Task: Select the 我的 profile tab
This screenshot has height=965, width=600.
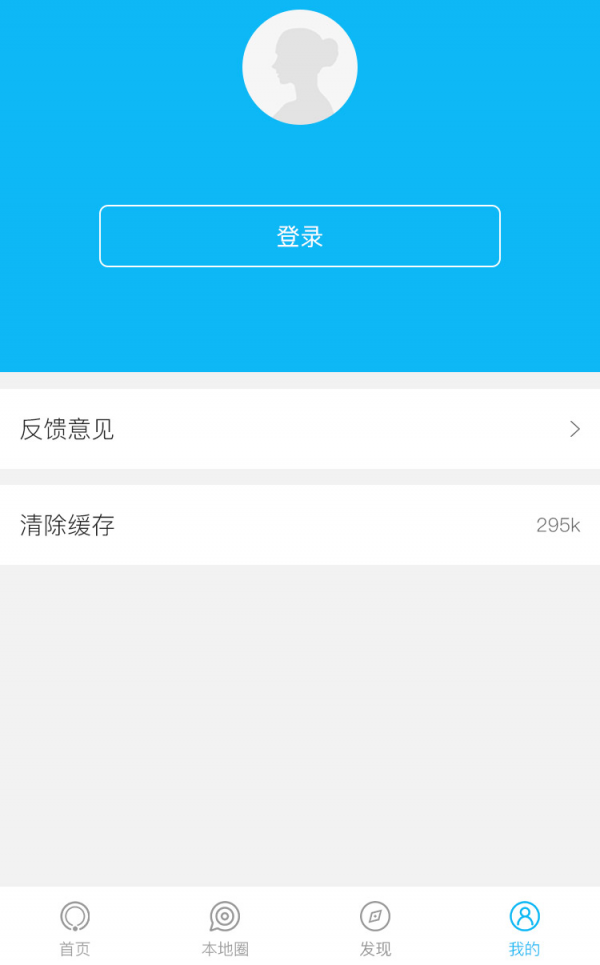Action: [524, 927]
